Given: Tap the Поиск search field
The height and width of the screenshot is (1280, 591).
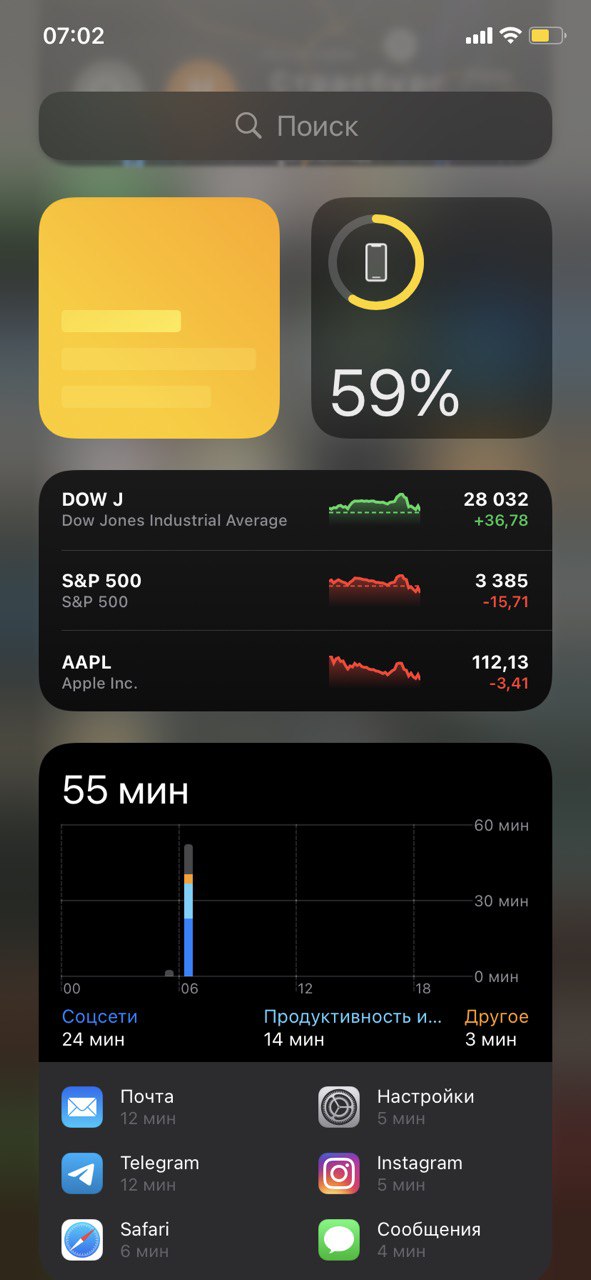Looking at the screenshot, I should pyautogui.click(x=295, y=126).
